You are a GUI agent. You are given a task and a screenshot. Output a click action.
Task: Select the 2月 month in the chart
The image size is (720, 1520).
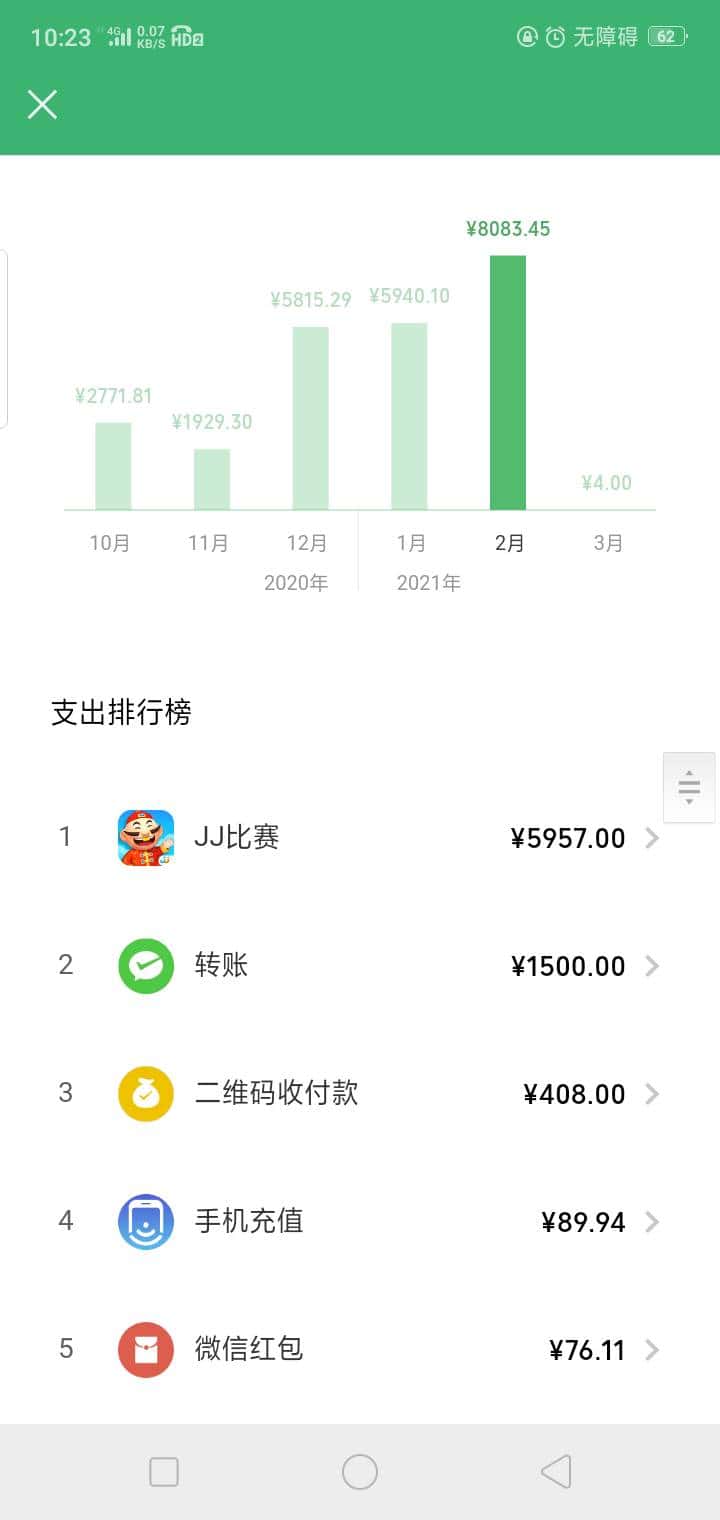508,542
